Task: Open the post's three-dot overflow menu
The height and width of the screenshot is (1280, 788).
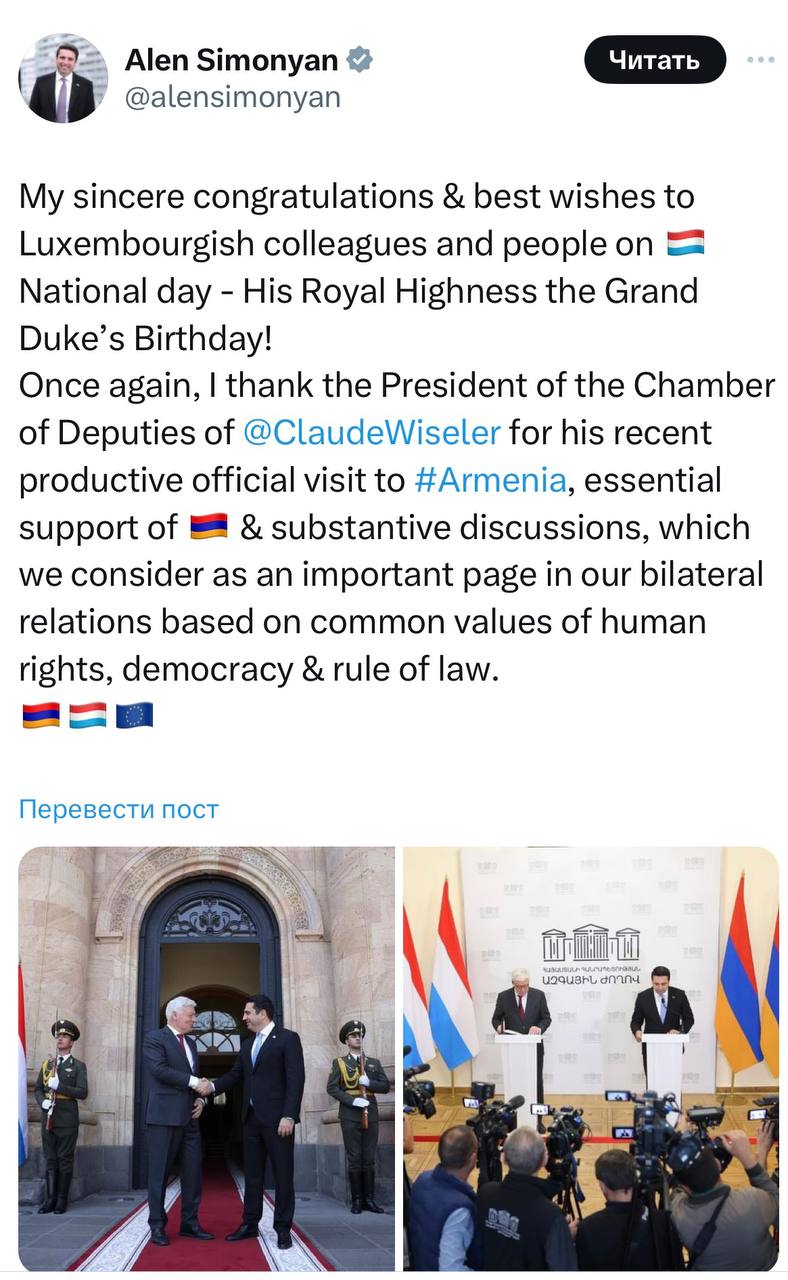Action: pyautogui.click(x=761, y=60)
